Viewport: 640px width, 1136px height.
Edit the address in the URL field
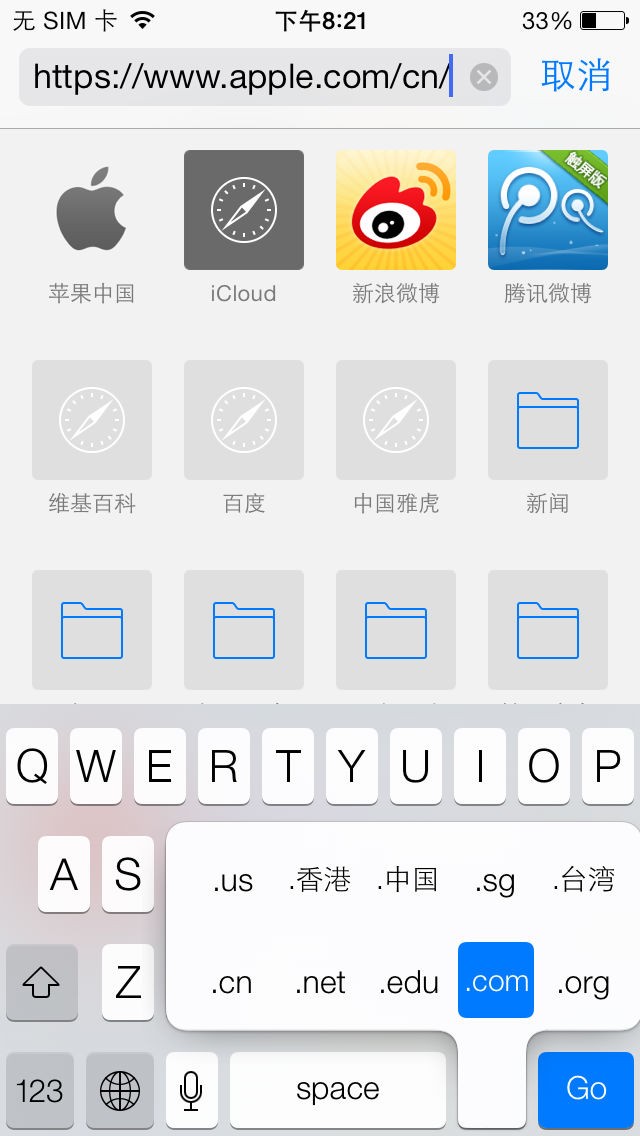pyautogui.click(x=243, y=77)
